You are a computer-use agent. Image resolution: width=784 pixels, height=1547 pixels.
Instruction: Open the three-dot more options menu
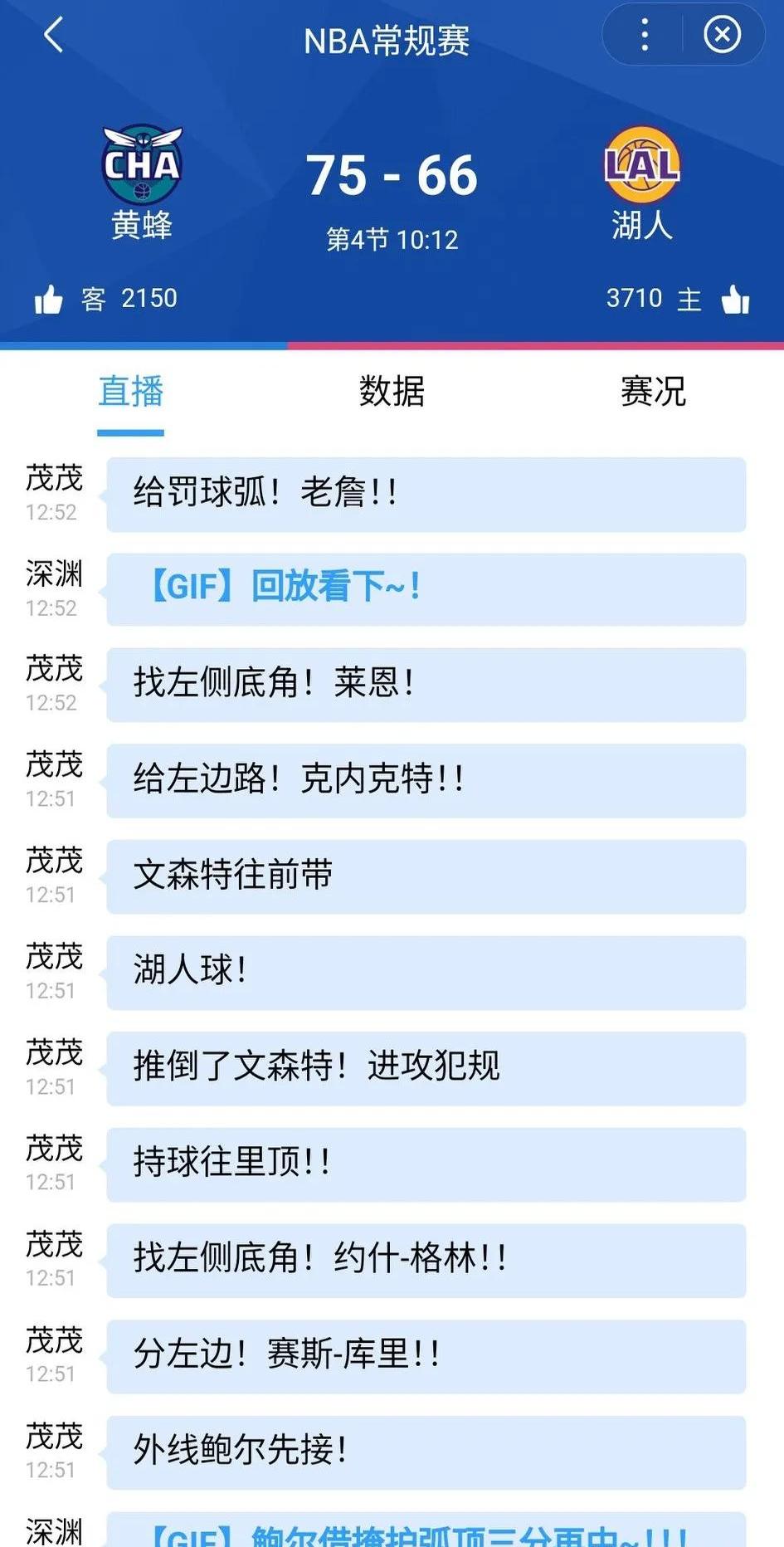[644, 35]
